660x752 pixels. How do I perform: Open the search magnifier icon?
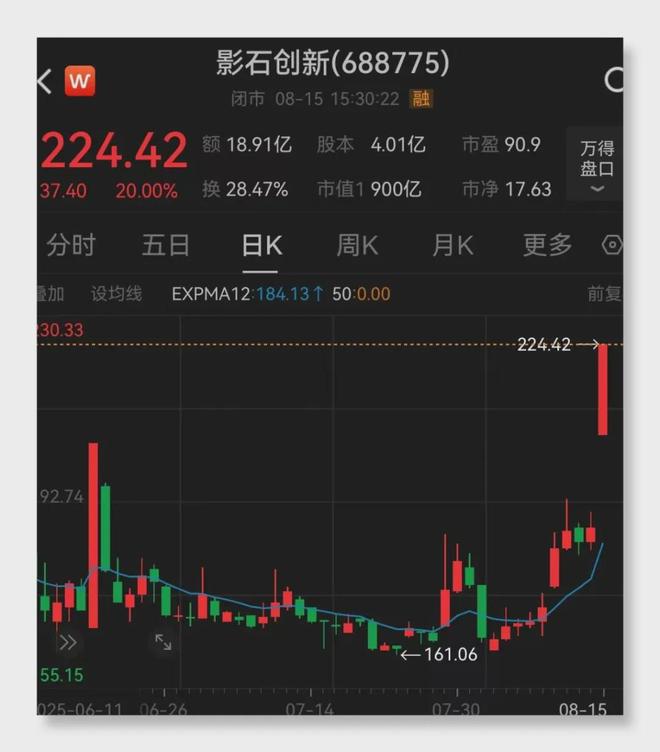[x=612, y=80]
